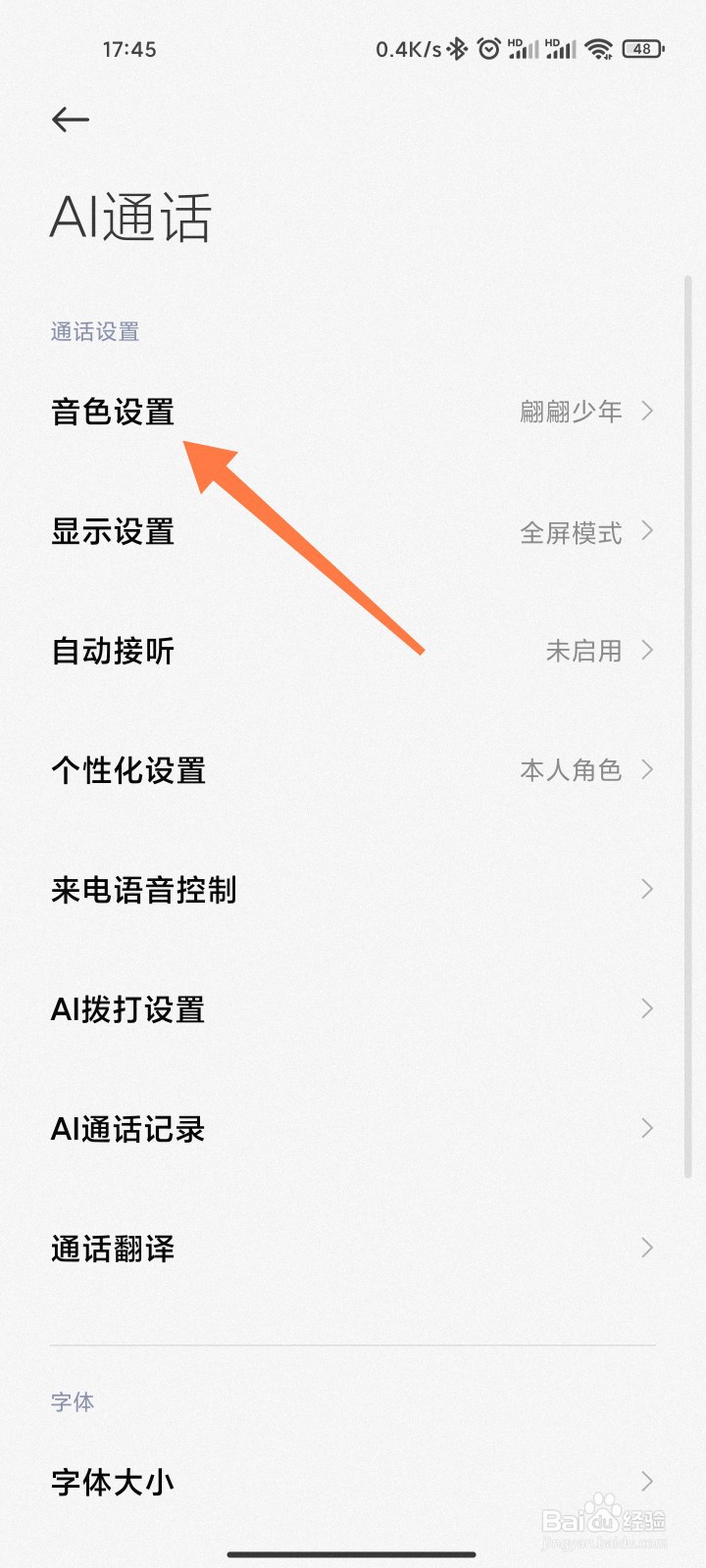
Task: Tap the 全屏模式 full screen mode value
Action: point(571,533)
